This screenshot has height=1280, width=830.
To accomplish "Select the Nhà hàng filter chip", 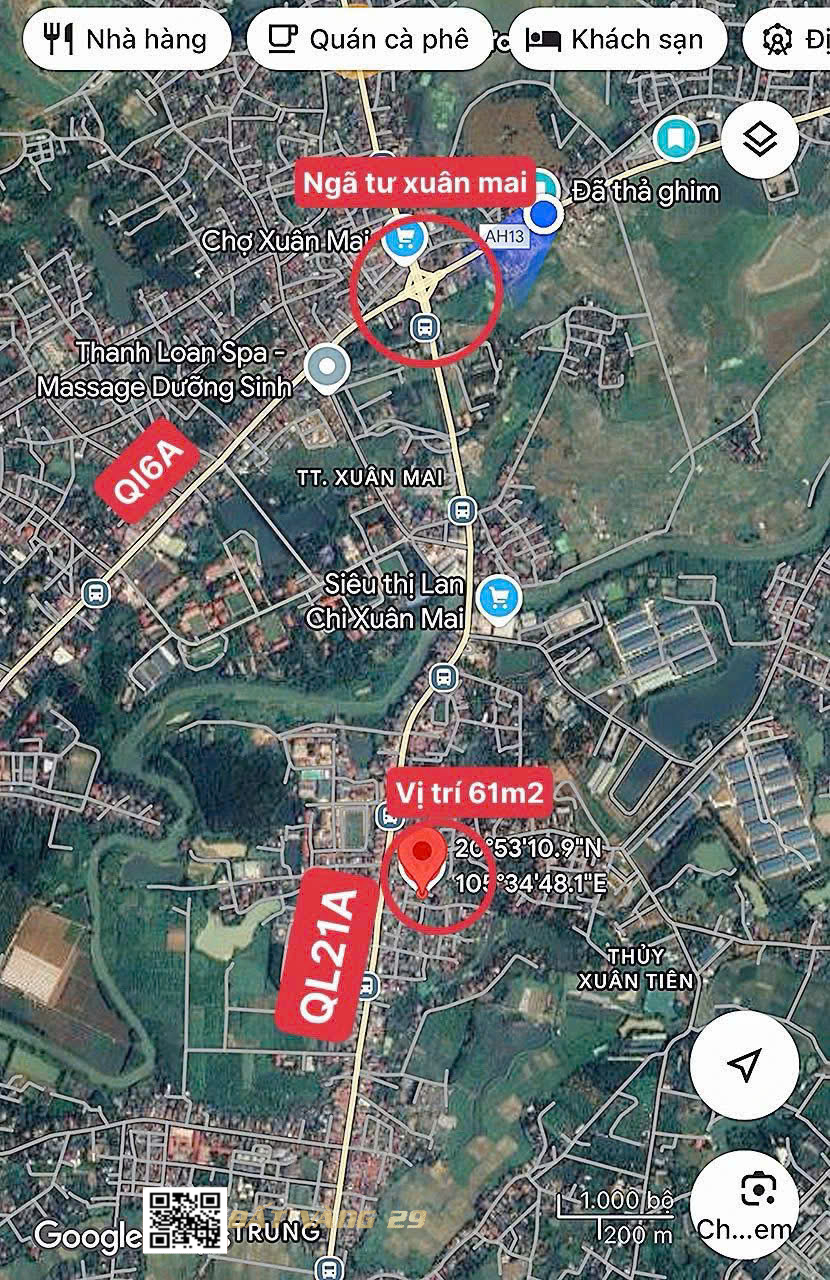I will 125,40.
